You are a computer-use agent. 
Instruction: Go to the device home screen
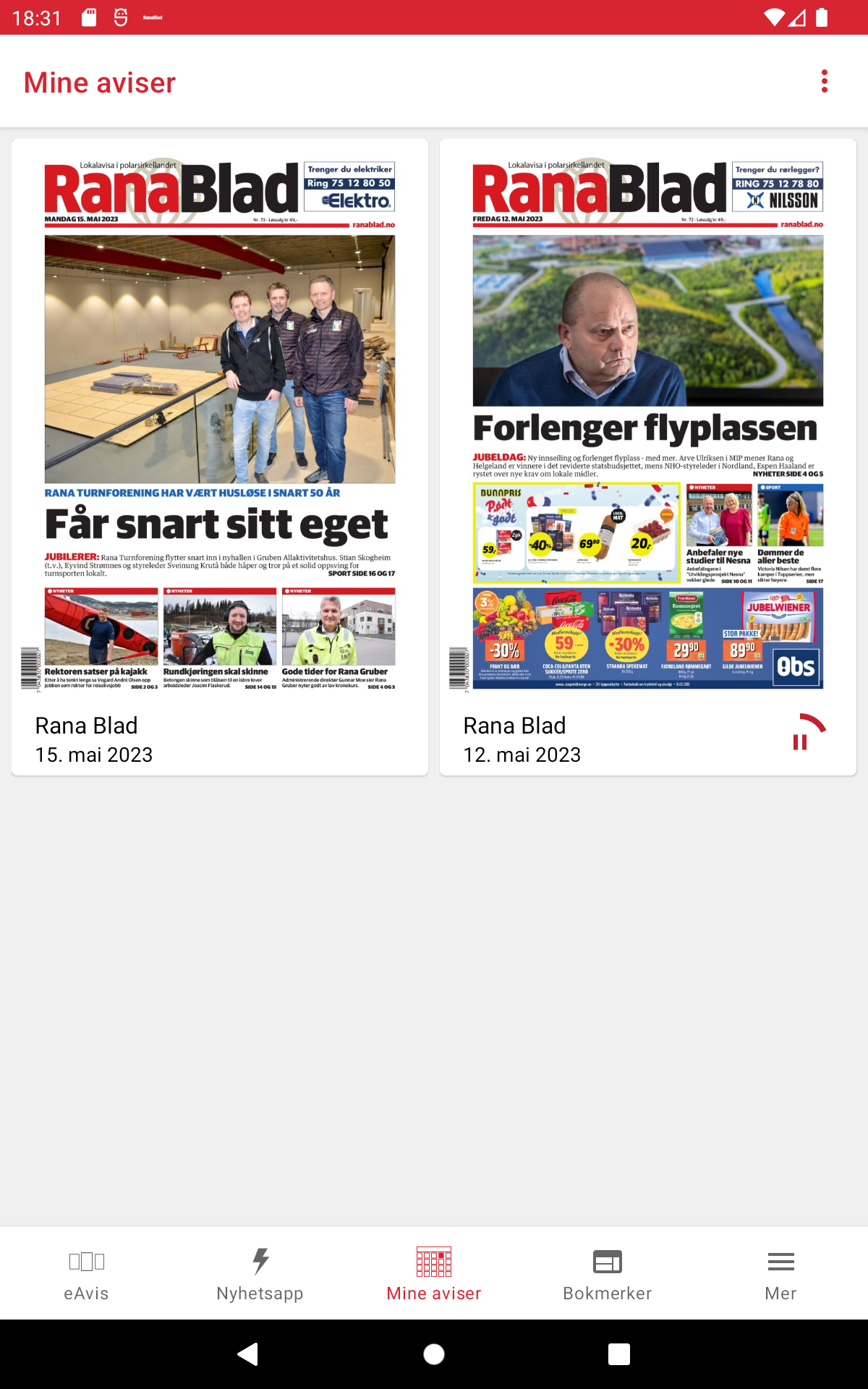pyautogui.click(x=434, y=1354)
